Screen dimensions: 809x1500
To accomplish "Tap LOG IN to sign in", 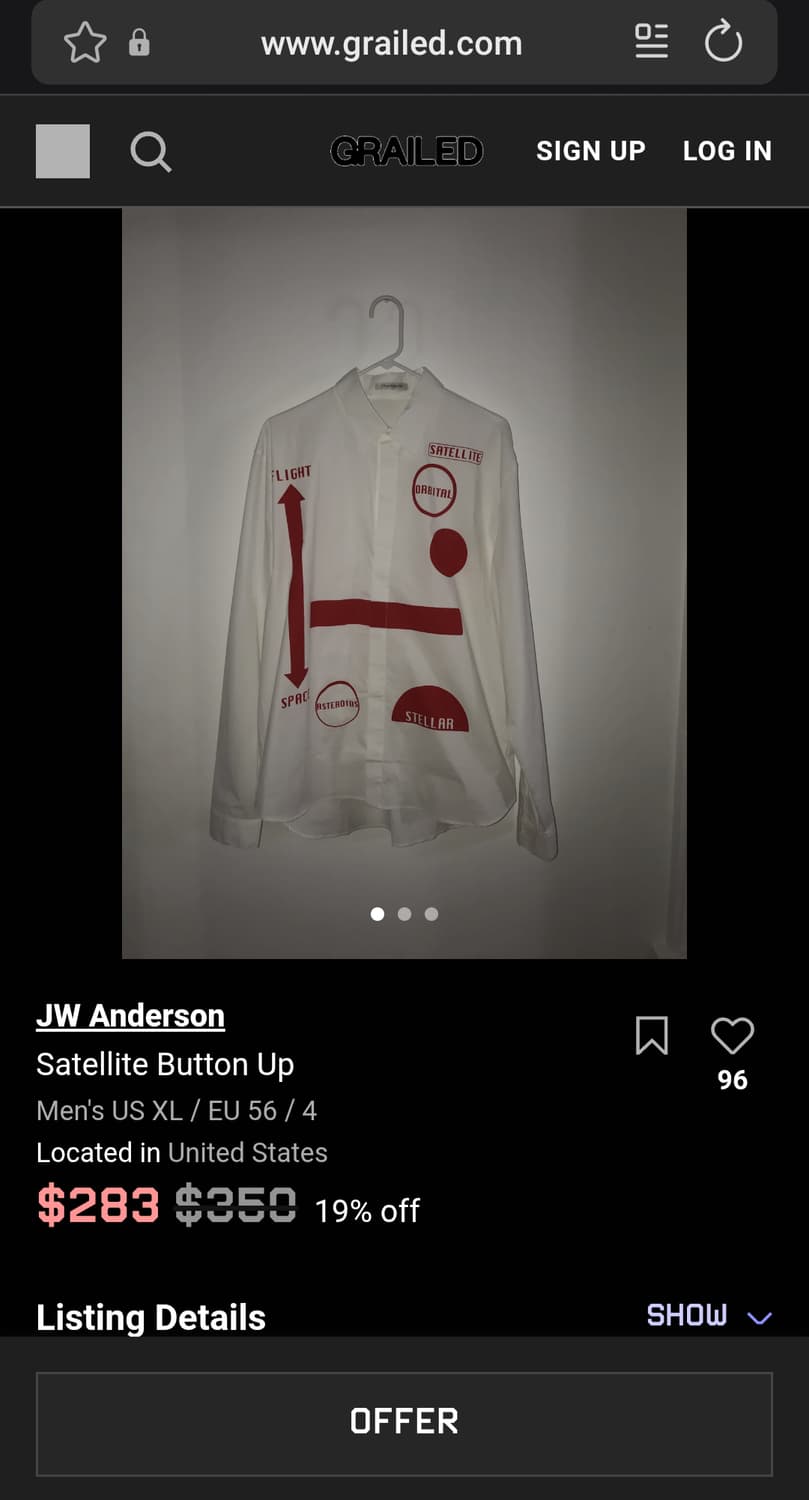I will 727,151.
